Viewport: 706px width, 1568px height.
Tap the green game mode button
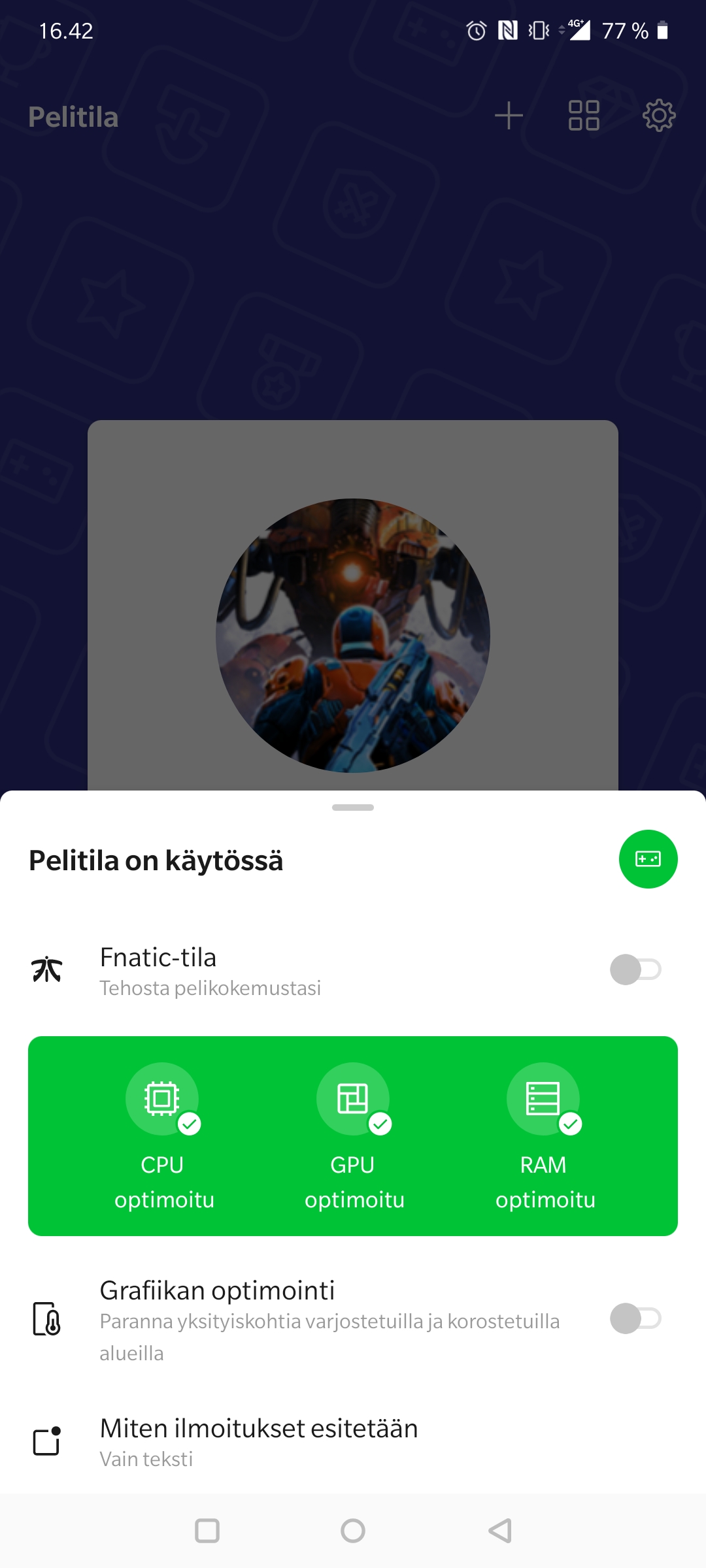coord(648,858)
